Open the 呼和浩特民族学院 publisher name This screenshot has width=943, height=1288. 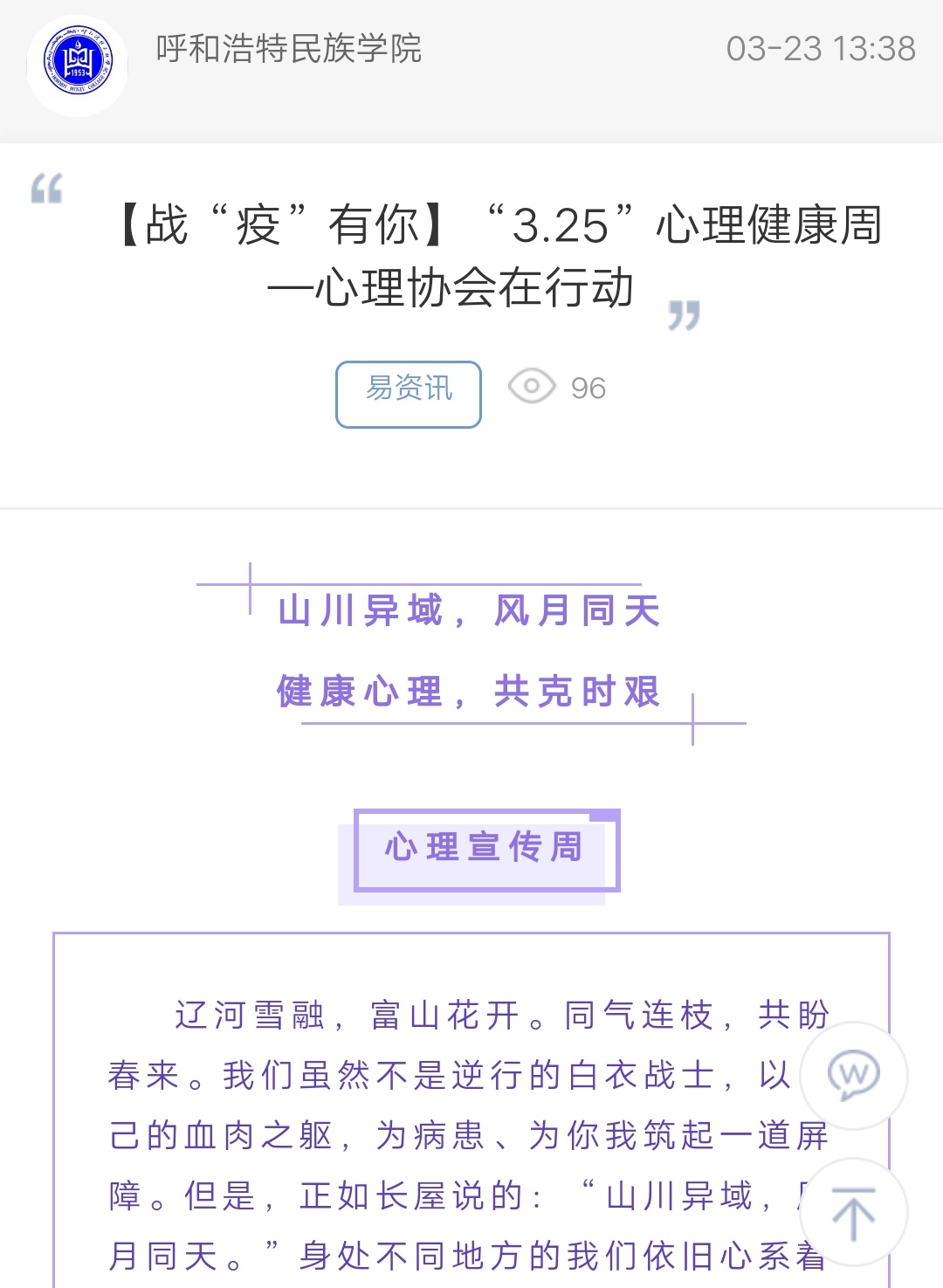[x=289, y=49]
